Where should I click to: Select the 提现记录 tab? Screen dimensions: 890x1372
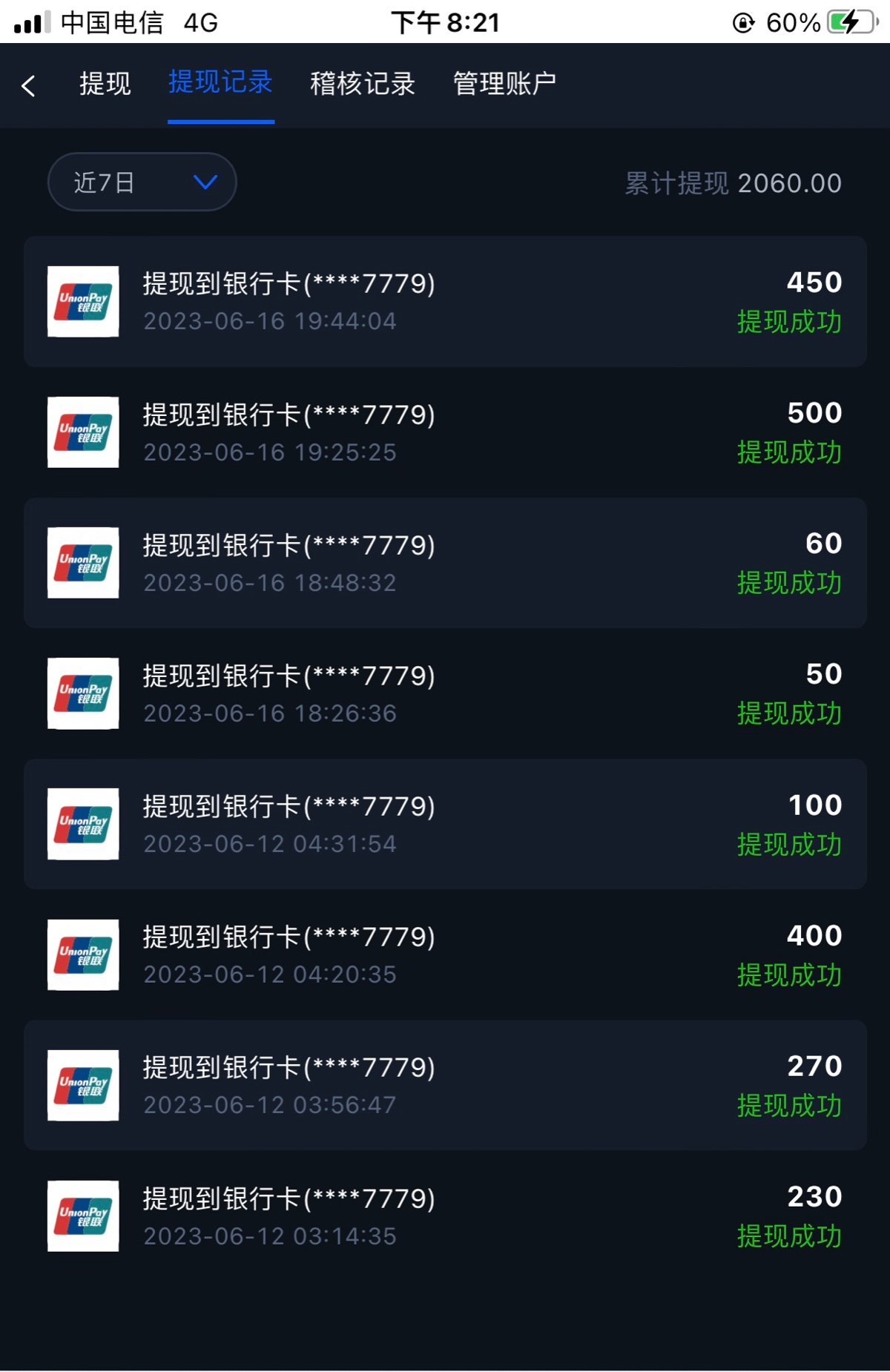tap(220, 83)
